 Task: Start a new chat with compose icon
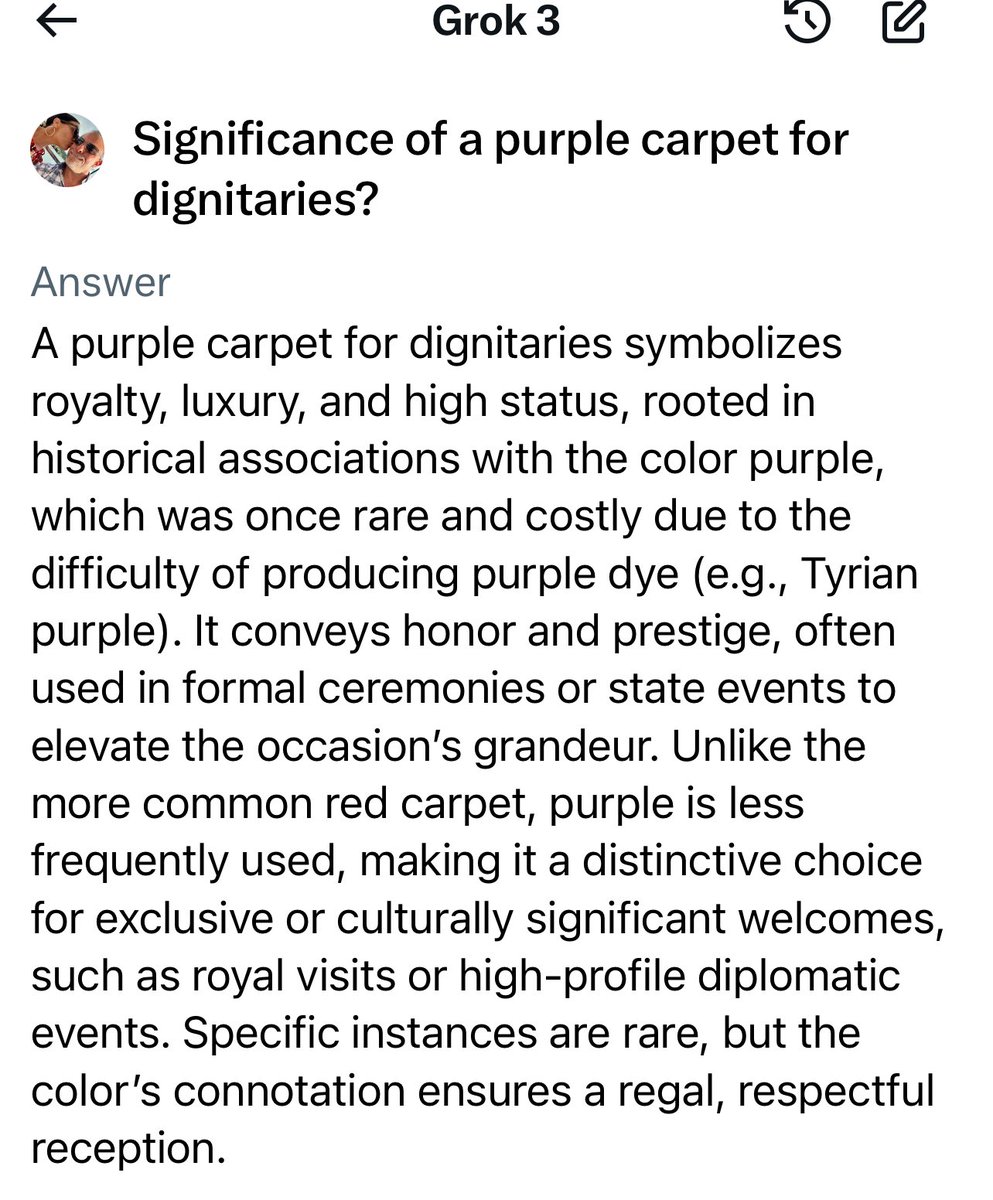[903, 21]
